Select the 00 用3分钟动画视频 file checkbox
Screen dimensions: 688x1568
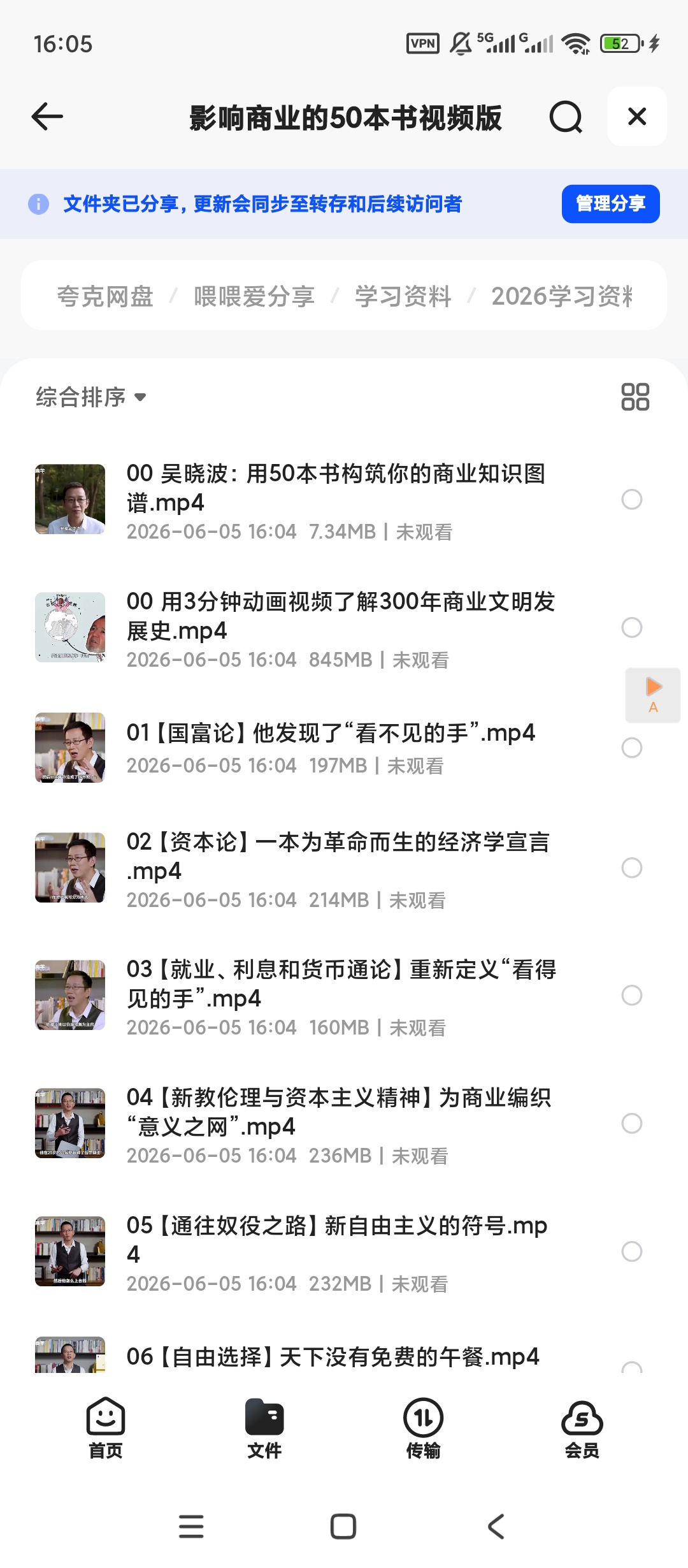click(631, 627)
